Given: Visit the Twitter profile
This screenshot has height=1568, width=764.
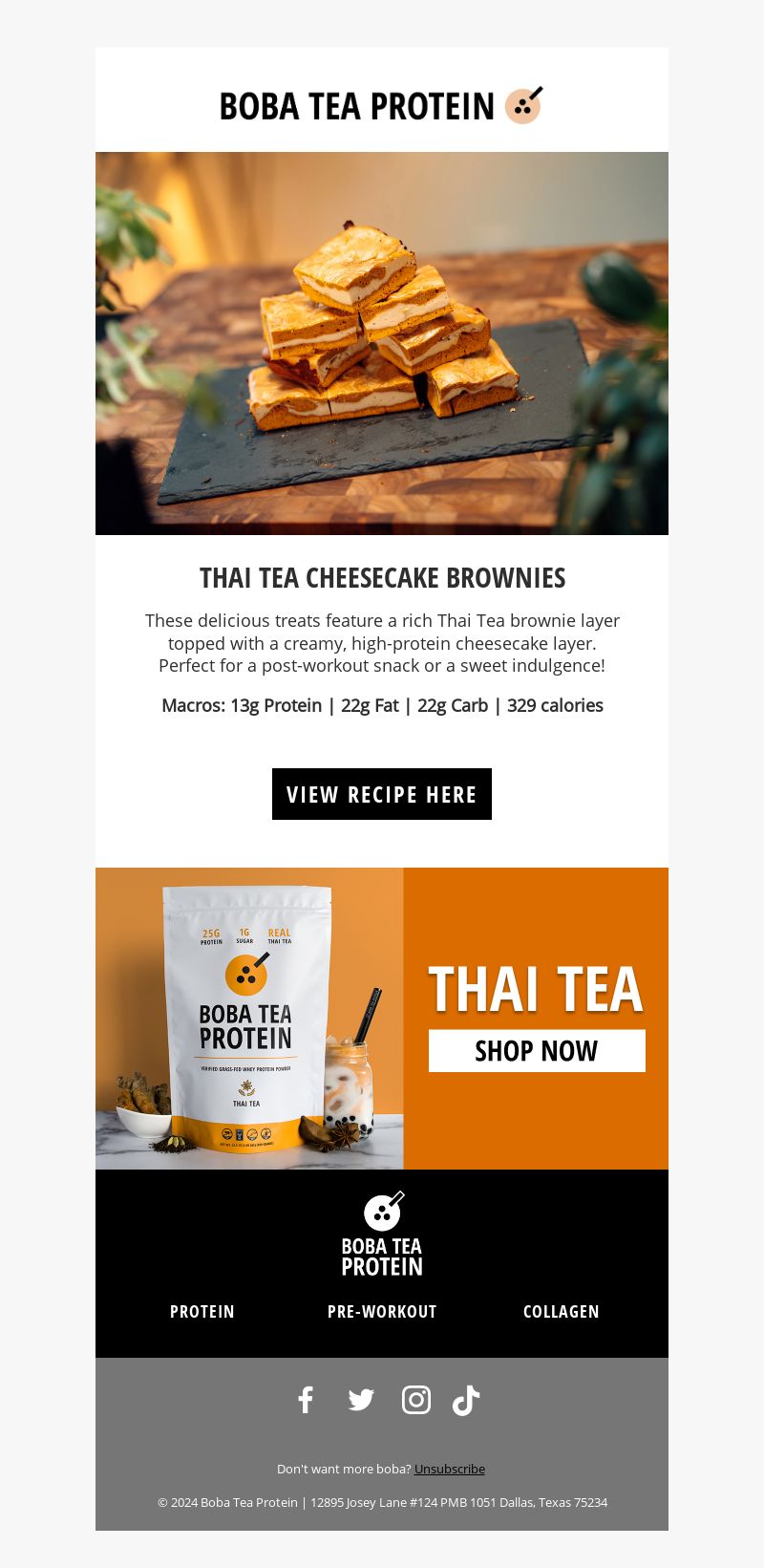Looking at the screenshot, I should 361,1400.
